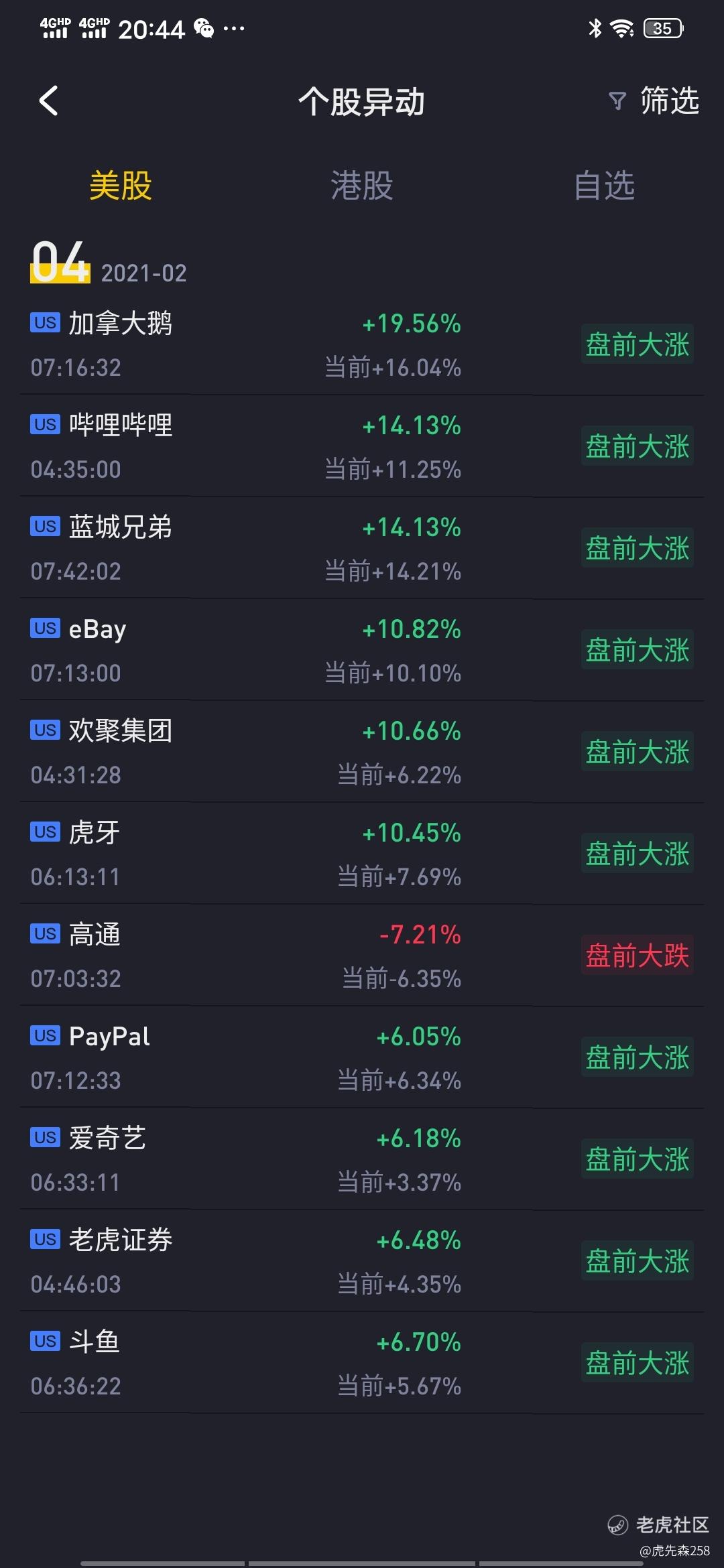Open the 筛选 filter option
The width and height of the screenshot is (724, 1568).
[654, 101]
